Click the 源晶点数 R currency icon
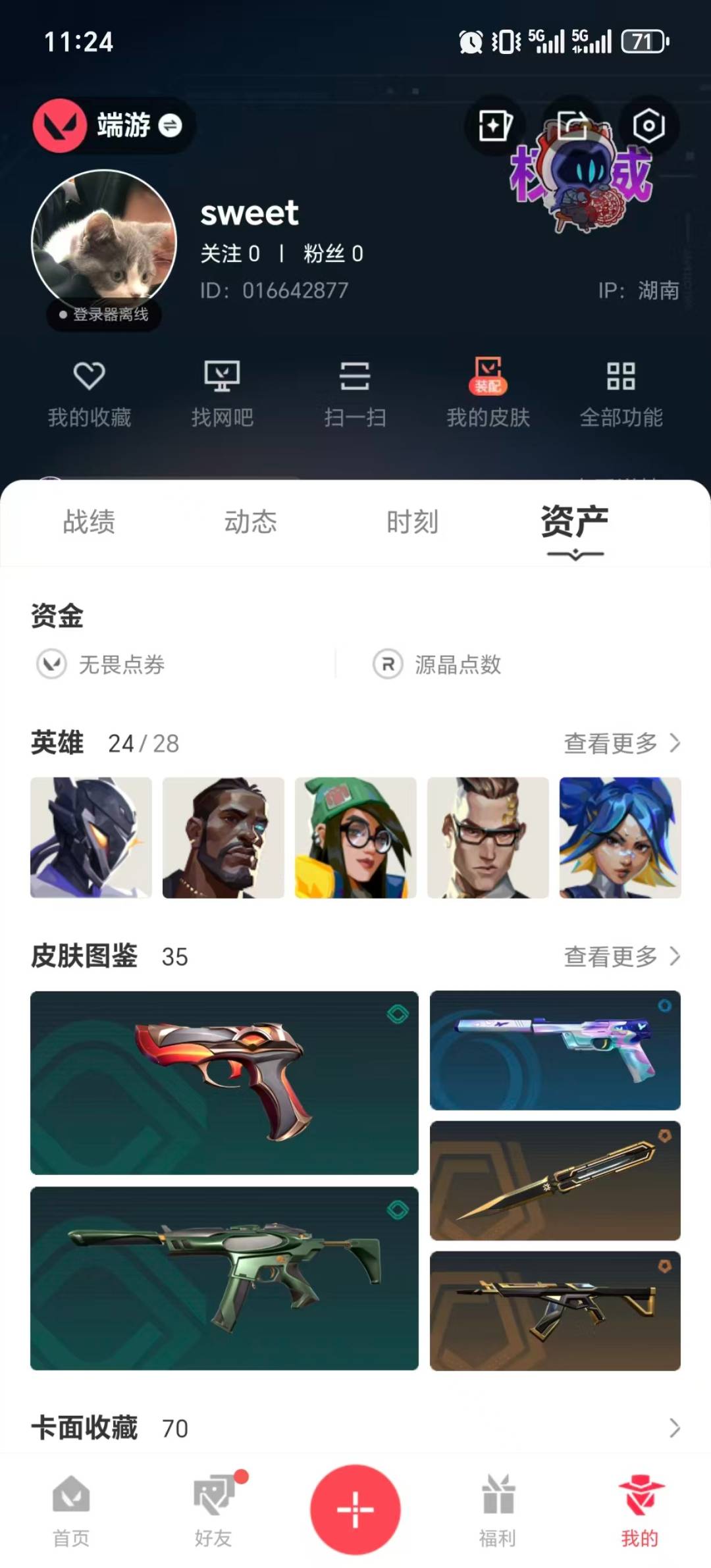 (388, 665)
